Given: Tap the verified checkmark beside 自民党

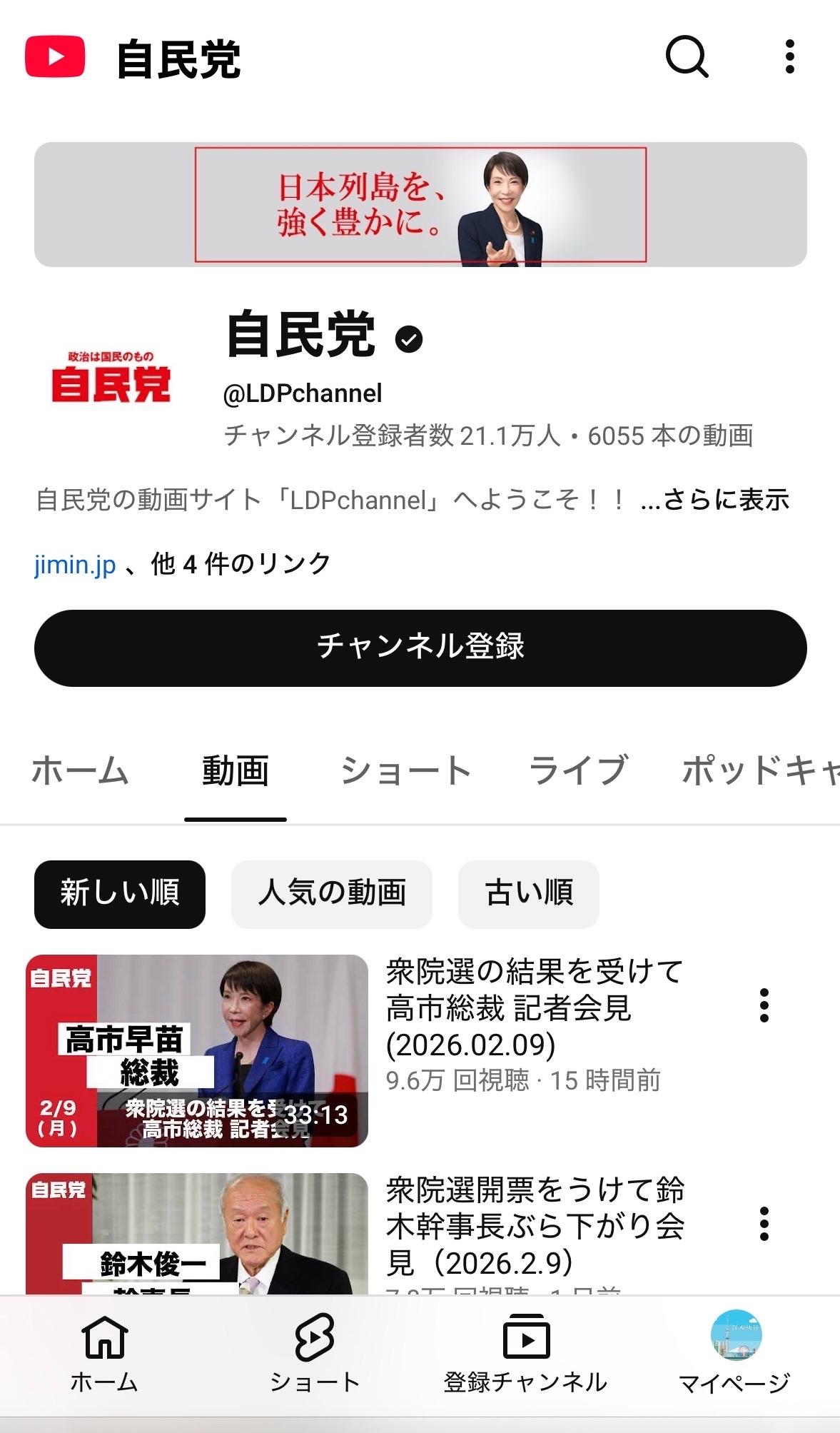Looking at the screenshot, I should click(x=408, y=341).
